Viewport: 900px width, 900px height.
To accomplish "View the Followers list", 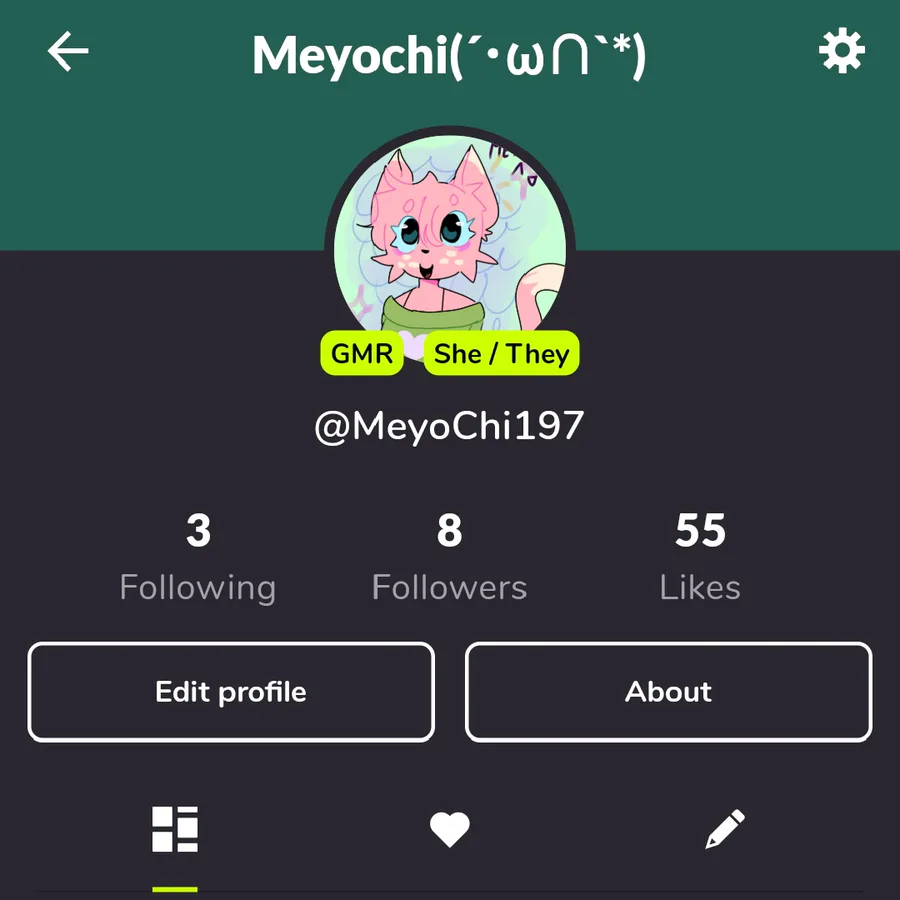I will [x=449, y=558].
